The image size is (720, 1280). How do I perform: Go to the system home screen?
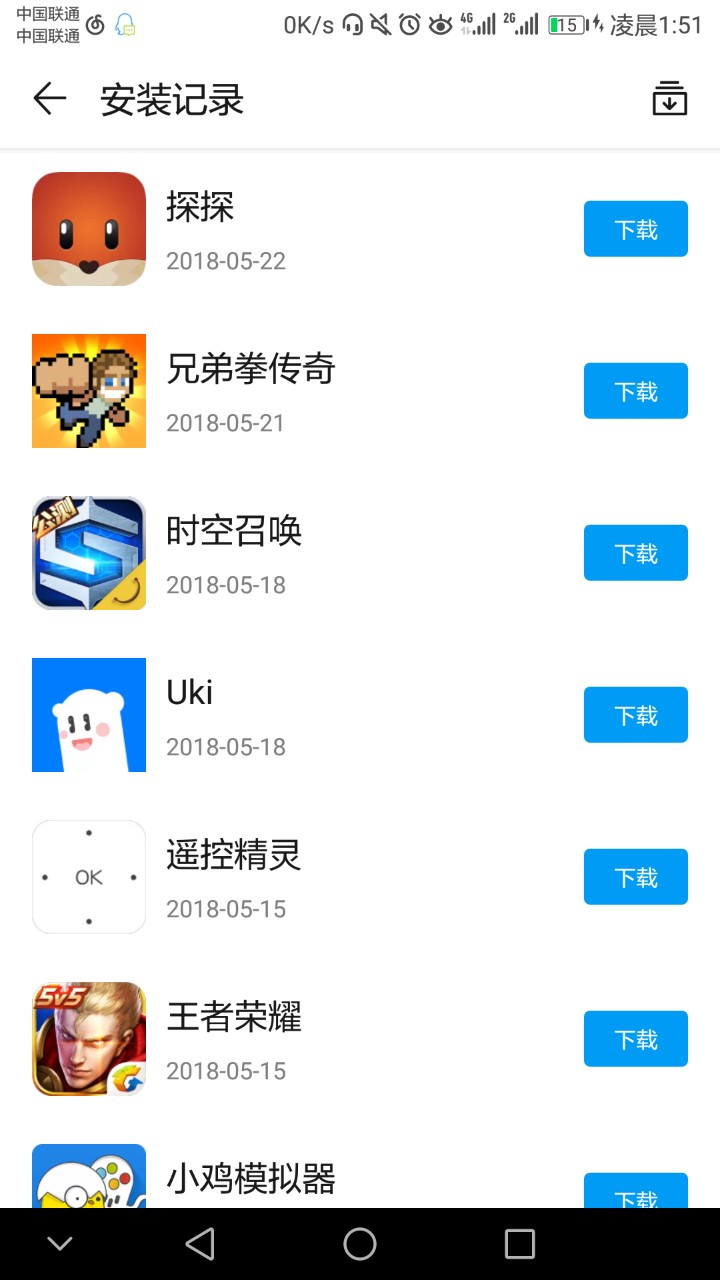[360, 1244]
